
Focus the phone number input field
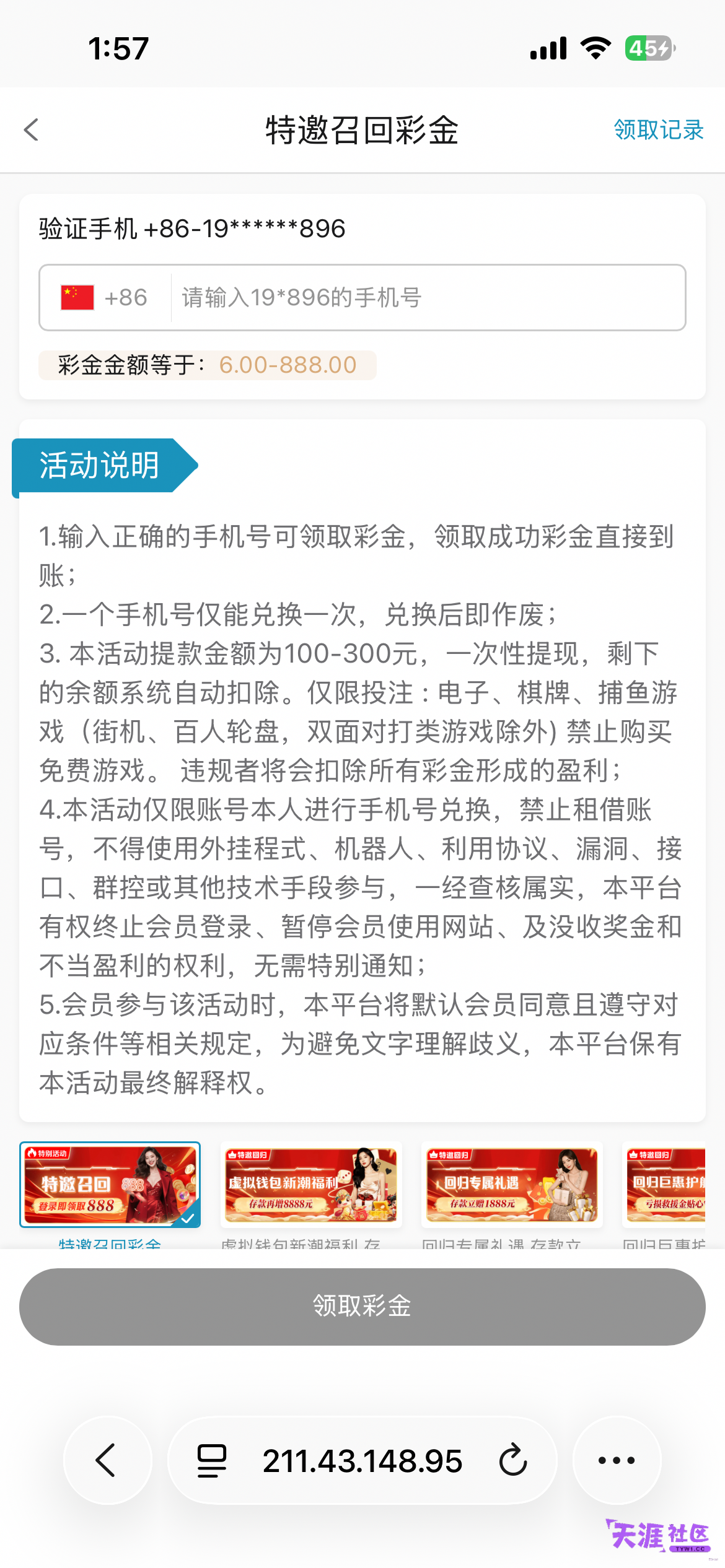tap(428, 298)
